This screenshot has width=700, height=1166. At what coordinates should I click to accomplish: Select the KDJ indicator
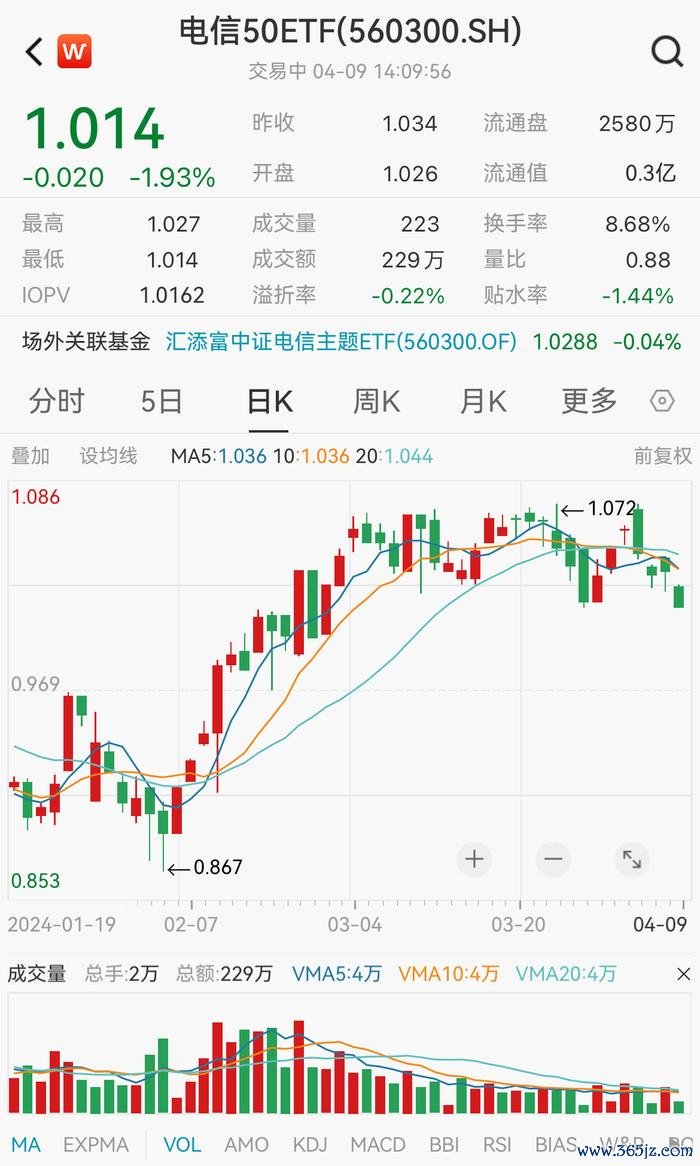point(309,1144)
